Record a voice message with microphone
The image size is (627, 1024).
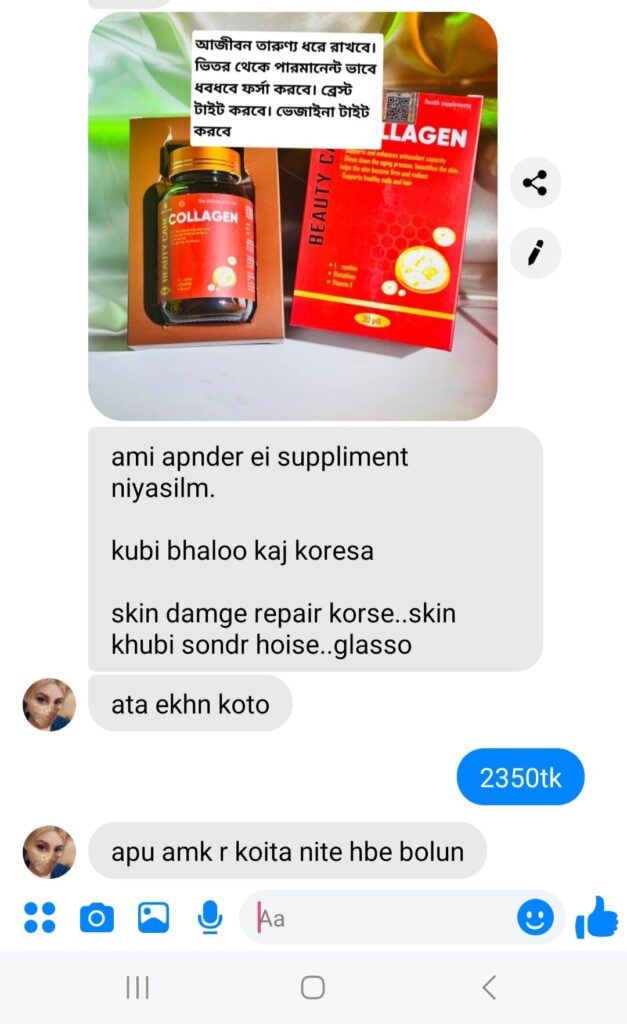(210, 917)
